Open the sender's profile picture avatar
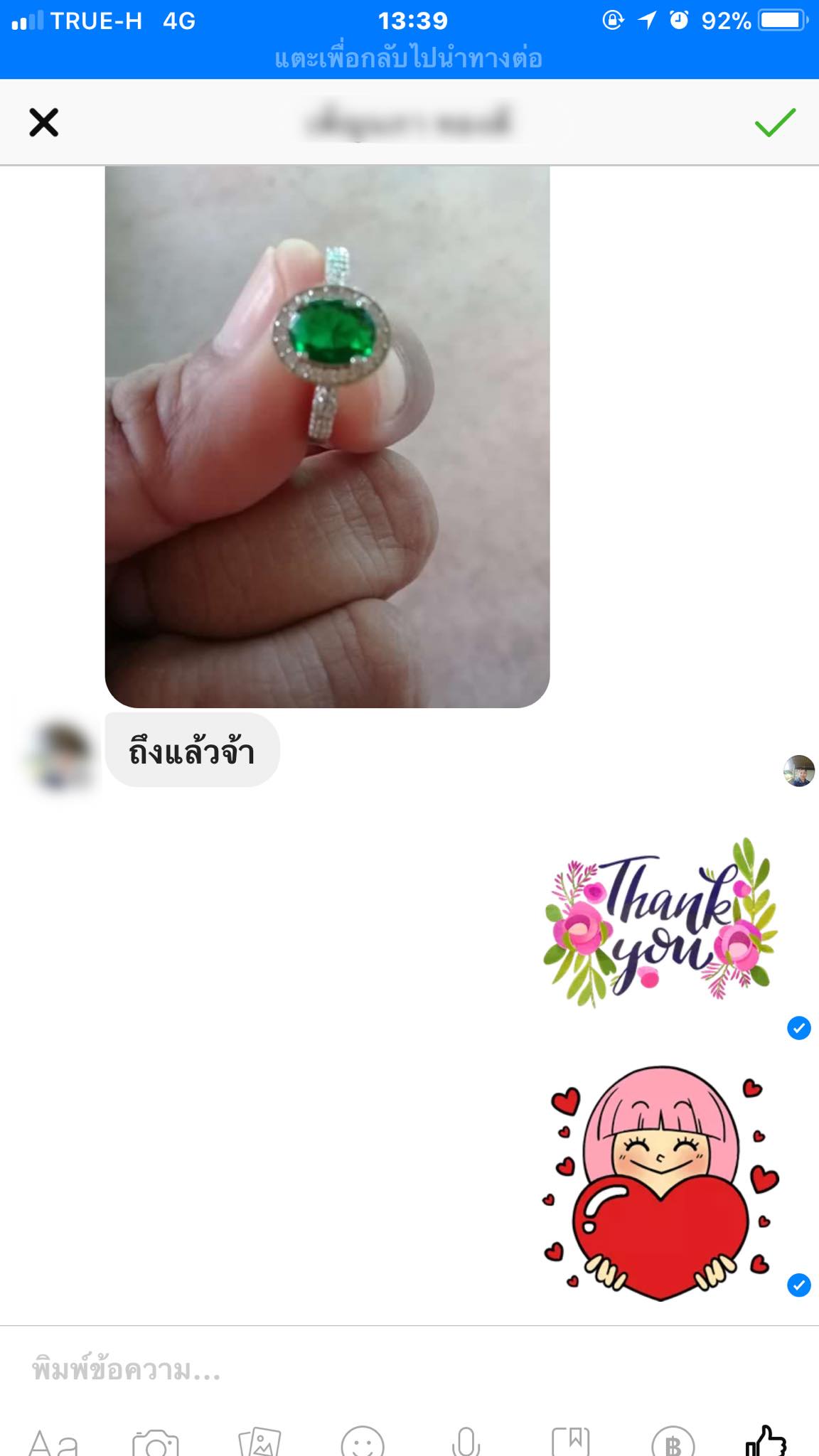 (x=61, y=754)
